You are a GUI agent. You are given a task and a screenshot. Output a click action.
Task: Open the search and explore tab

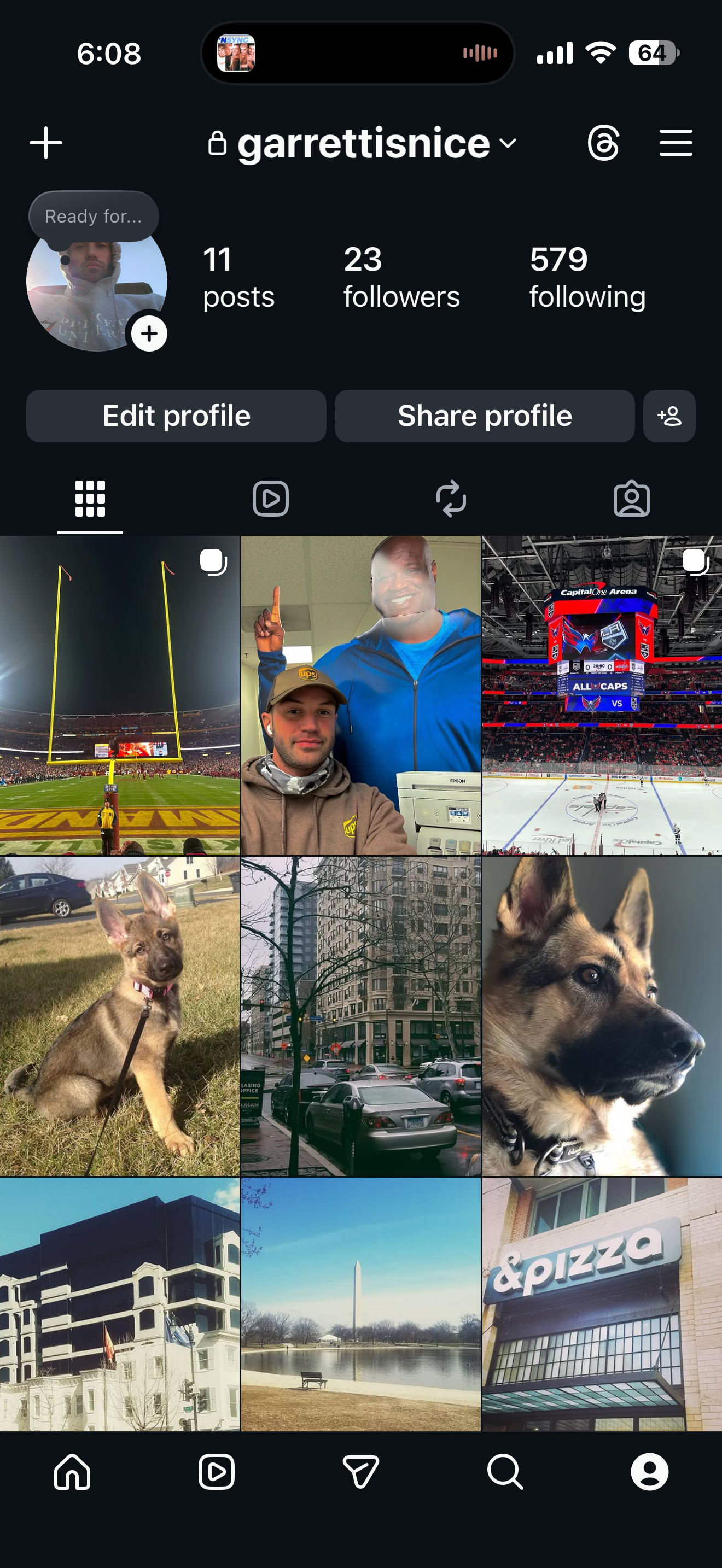[505, 1472]
